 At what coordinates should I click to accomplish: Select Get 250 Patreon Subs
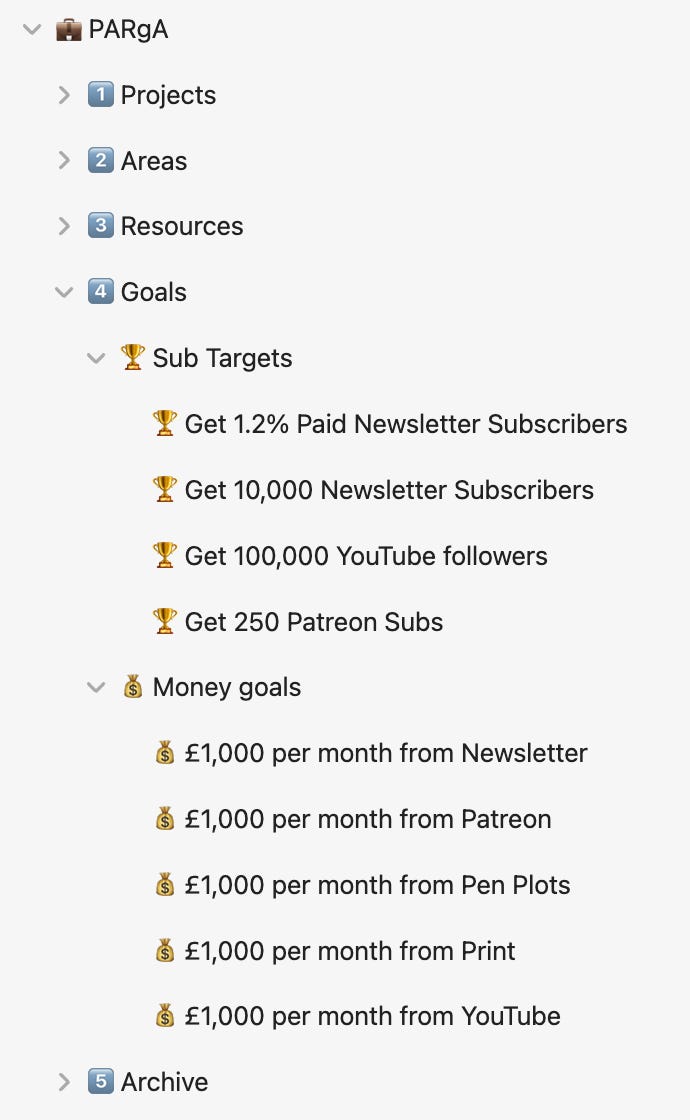(x=313, y=622)
